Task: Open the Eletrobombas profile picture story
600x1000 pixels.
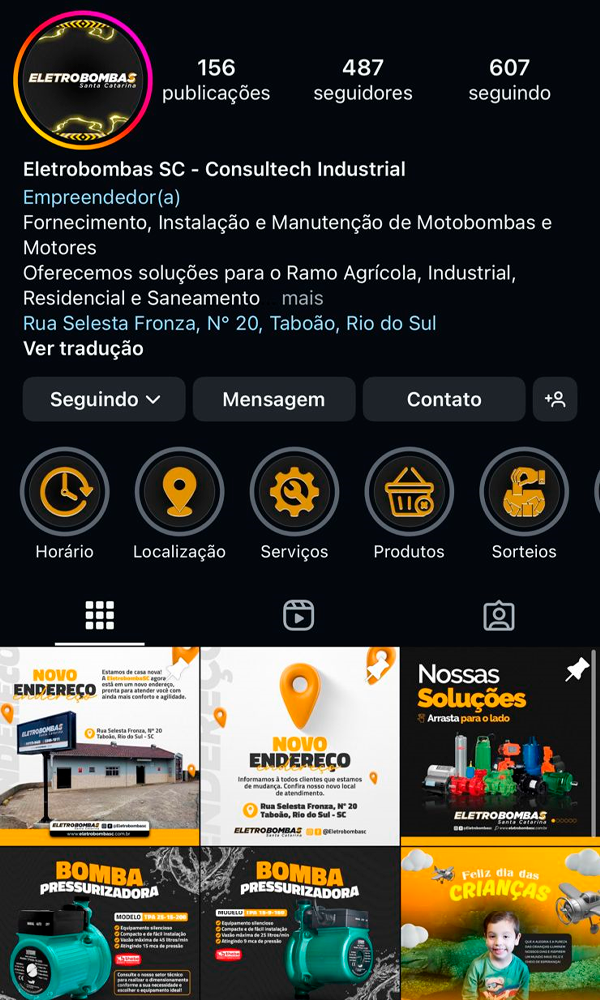Action: (83, 80)
